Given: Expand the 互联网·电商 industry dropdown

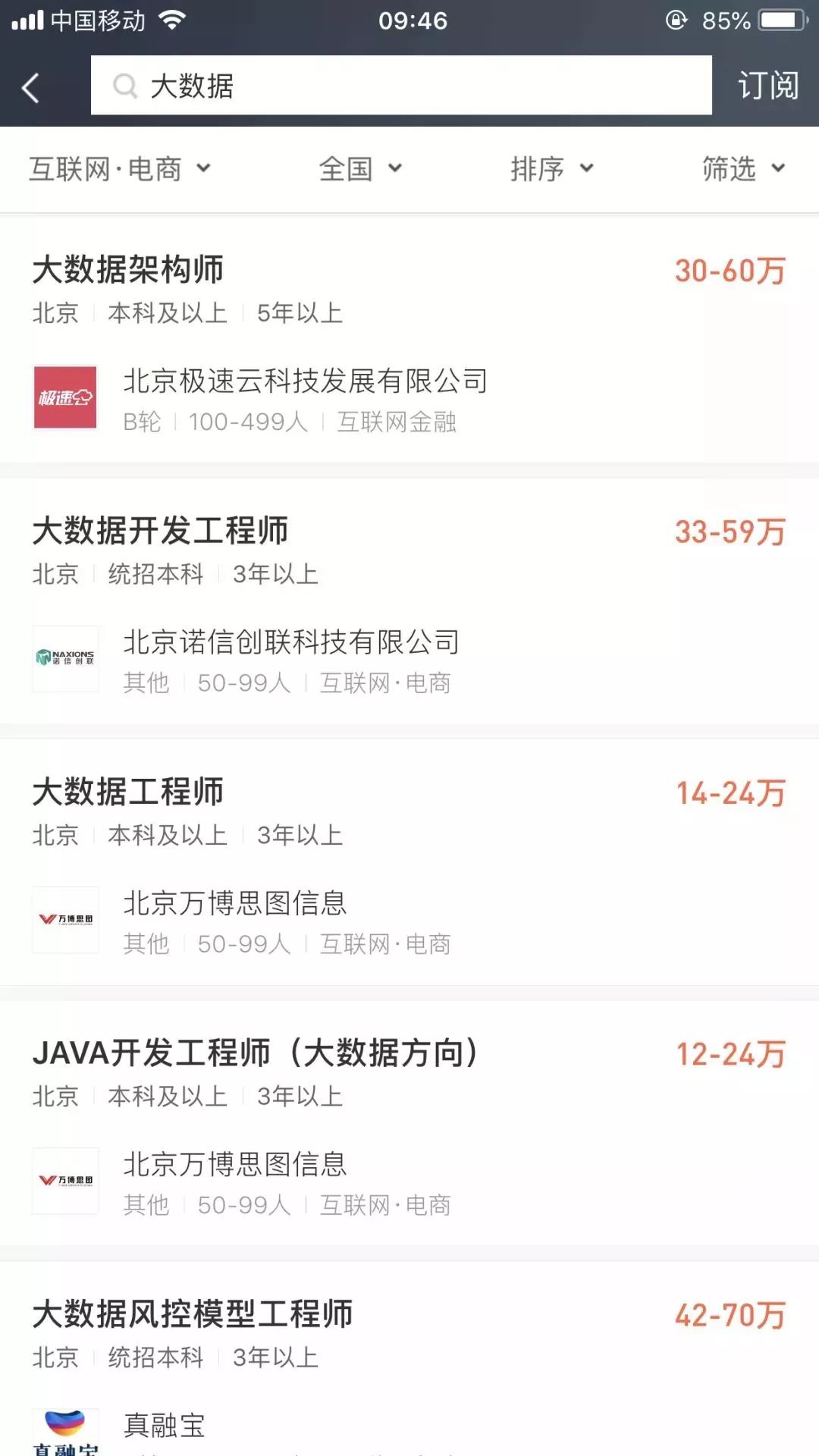Looking at the screenshot, I should coord(119,169).
